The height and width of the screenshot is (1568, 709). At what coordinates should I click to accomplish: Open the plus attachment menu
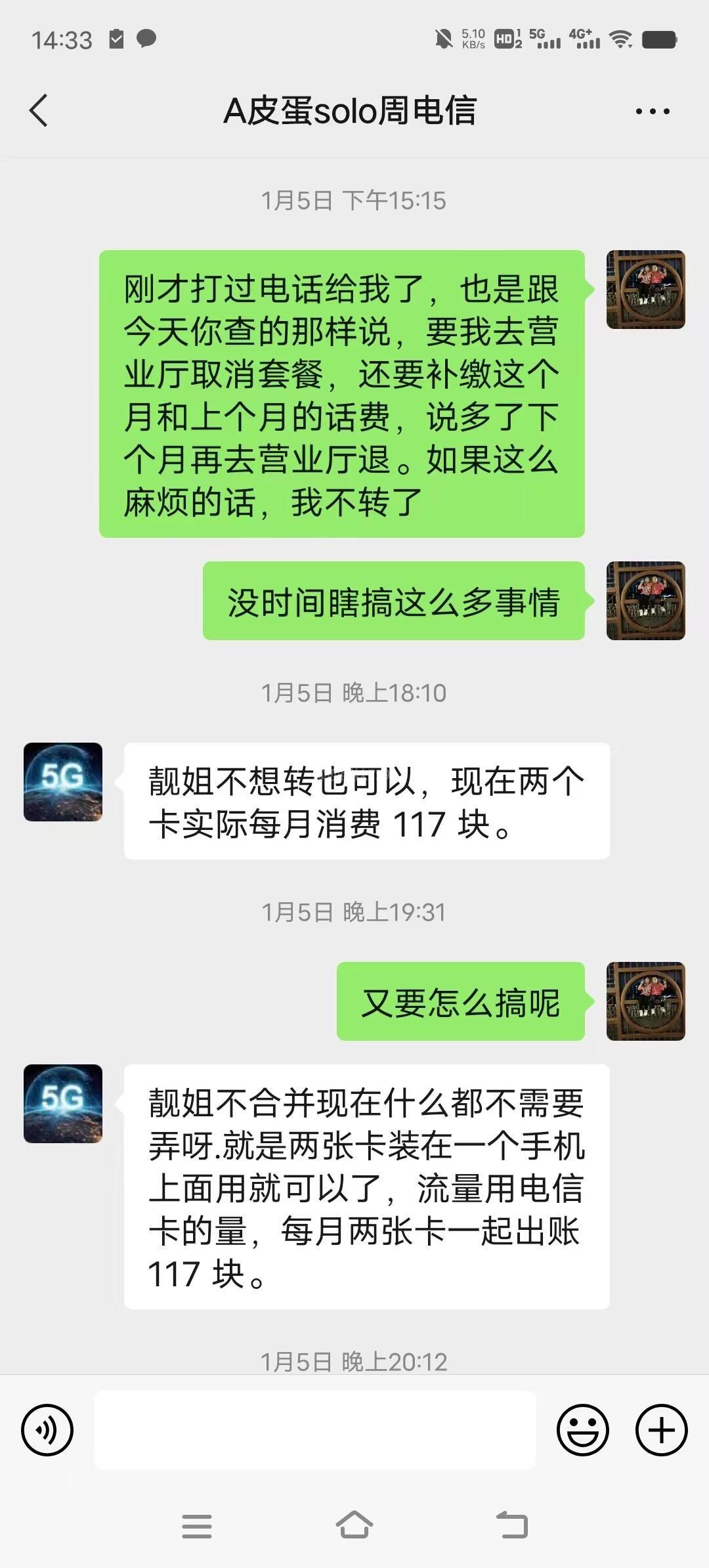[661, 1429]
